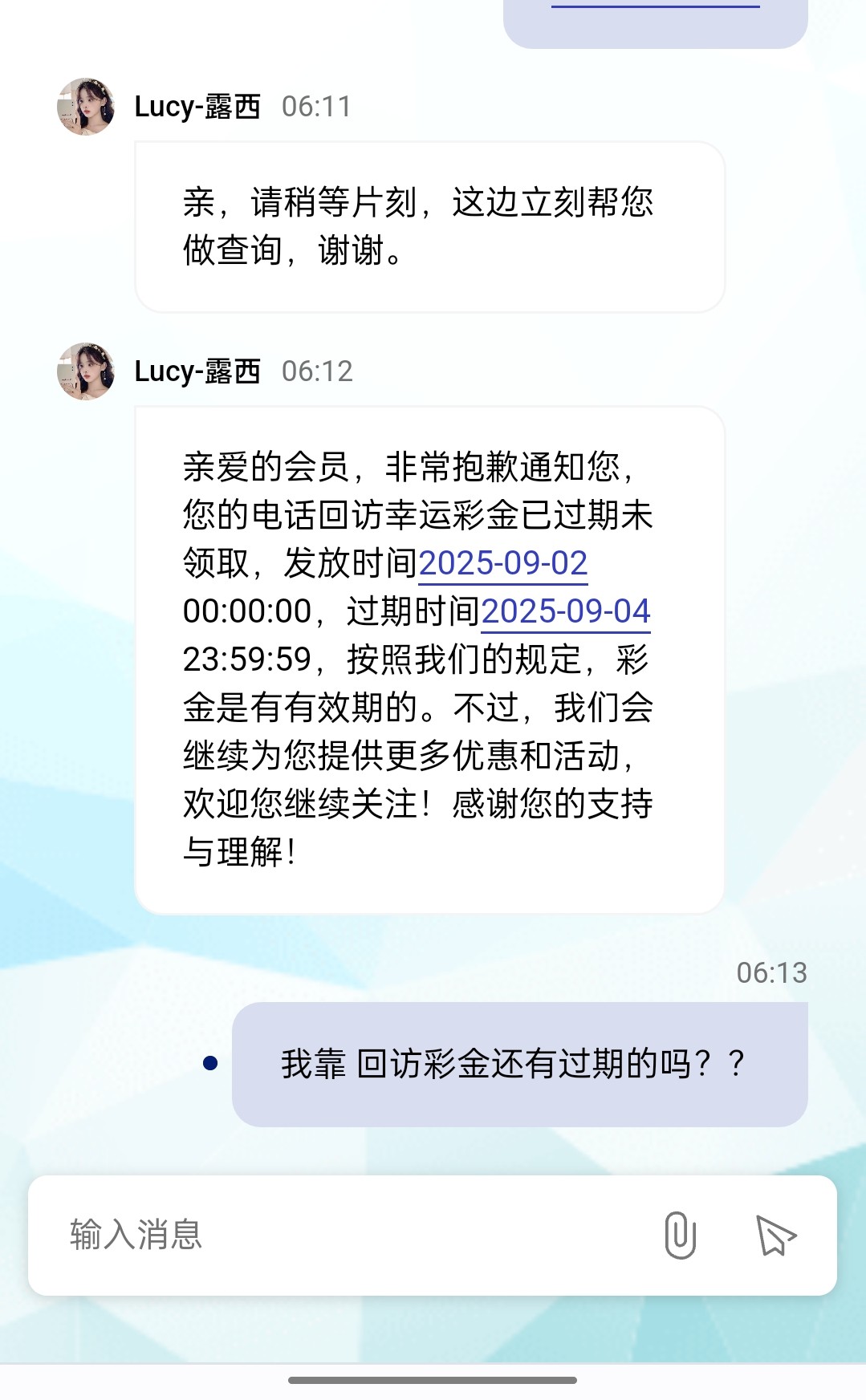Send the message with the arrow icon
Screen dimensions: 866x1400
[x=775, y=1235]
